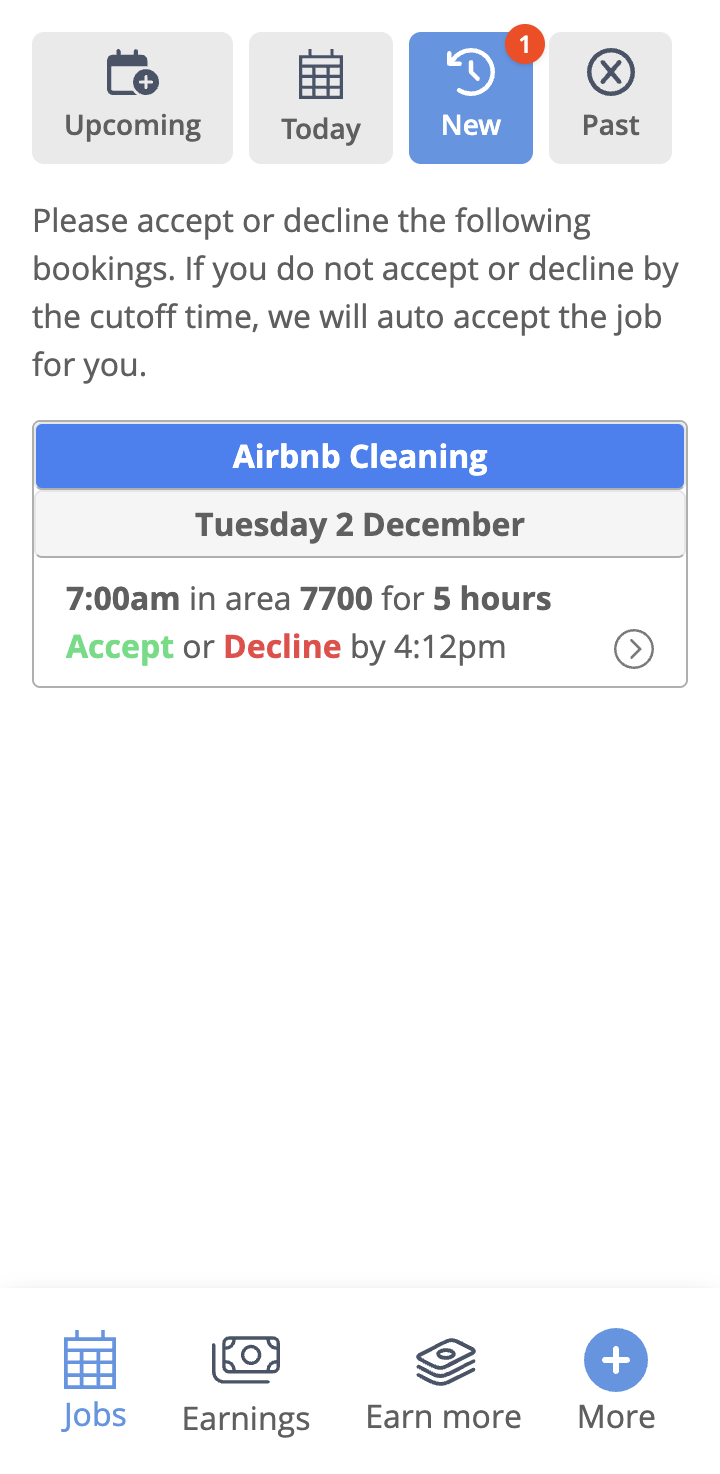Click the Past circled-X icon
720x1474 pixels.
[x=610, y=73]
